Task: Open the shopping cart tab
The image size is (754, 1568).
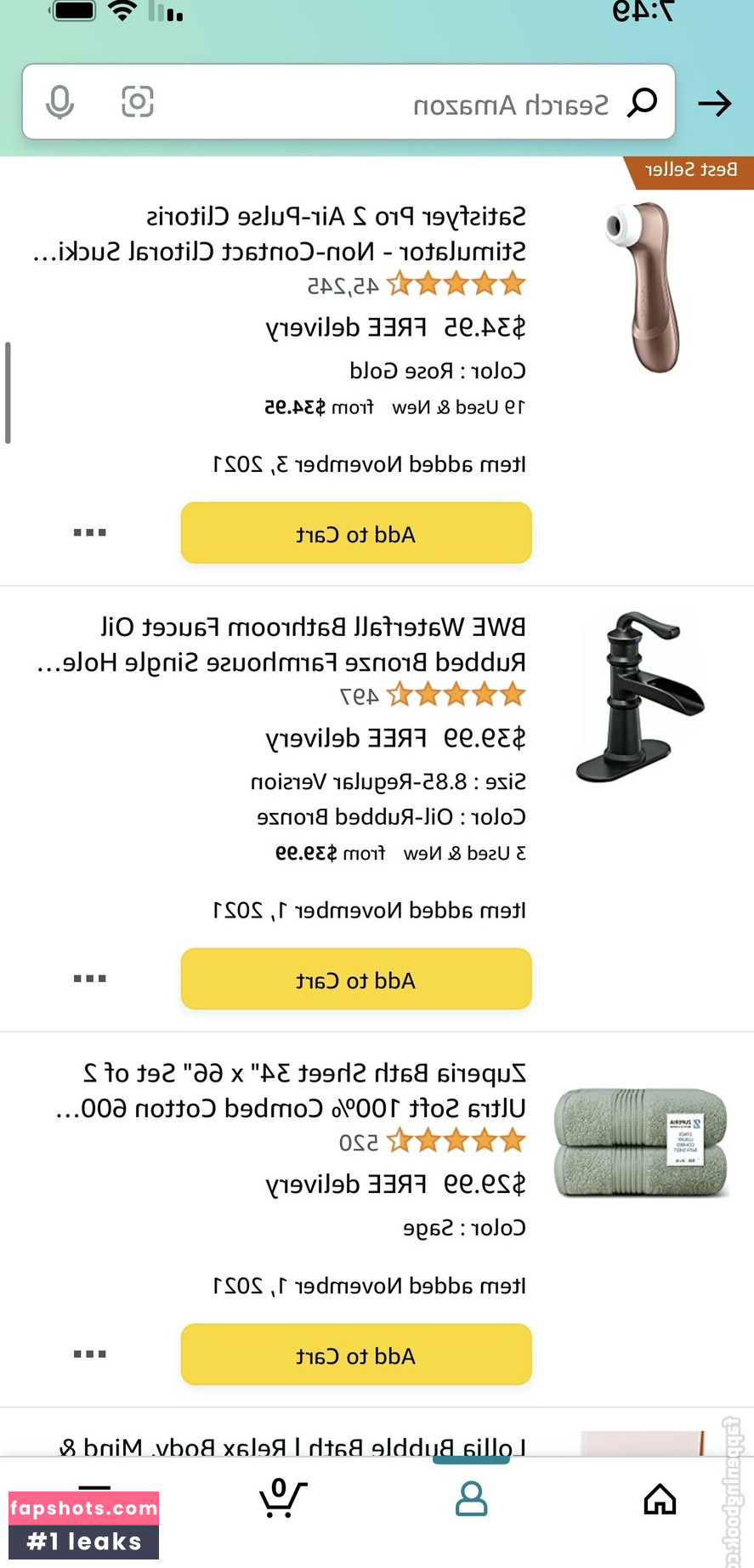Action: 281,1499
